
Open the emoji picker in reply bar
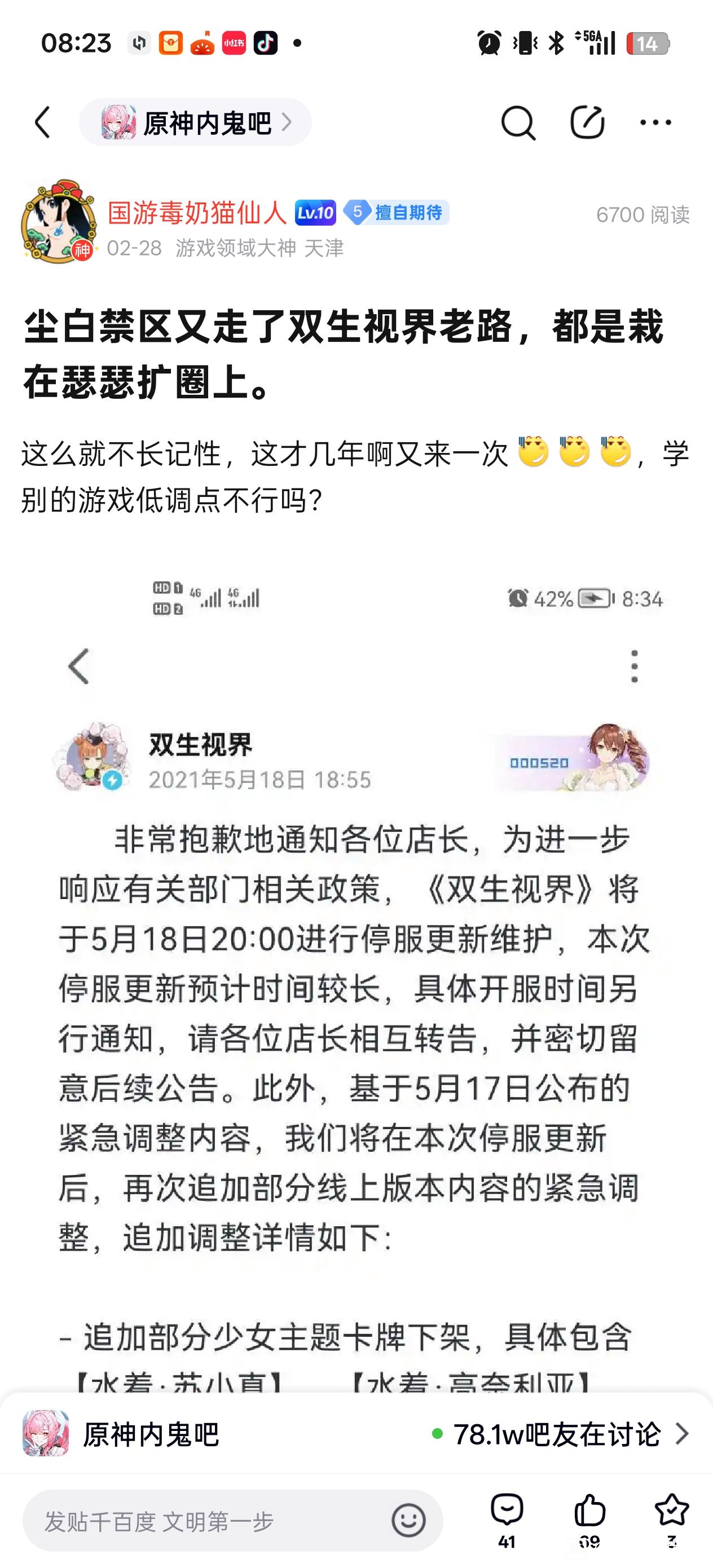pos(408,1521)
